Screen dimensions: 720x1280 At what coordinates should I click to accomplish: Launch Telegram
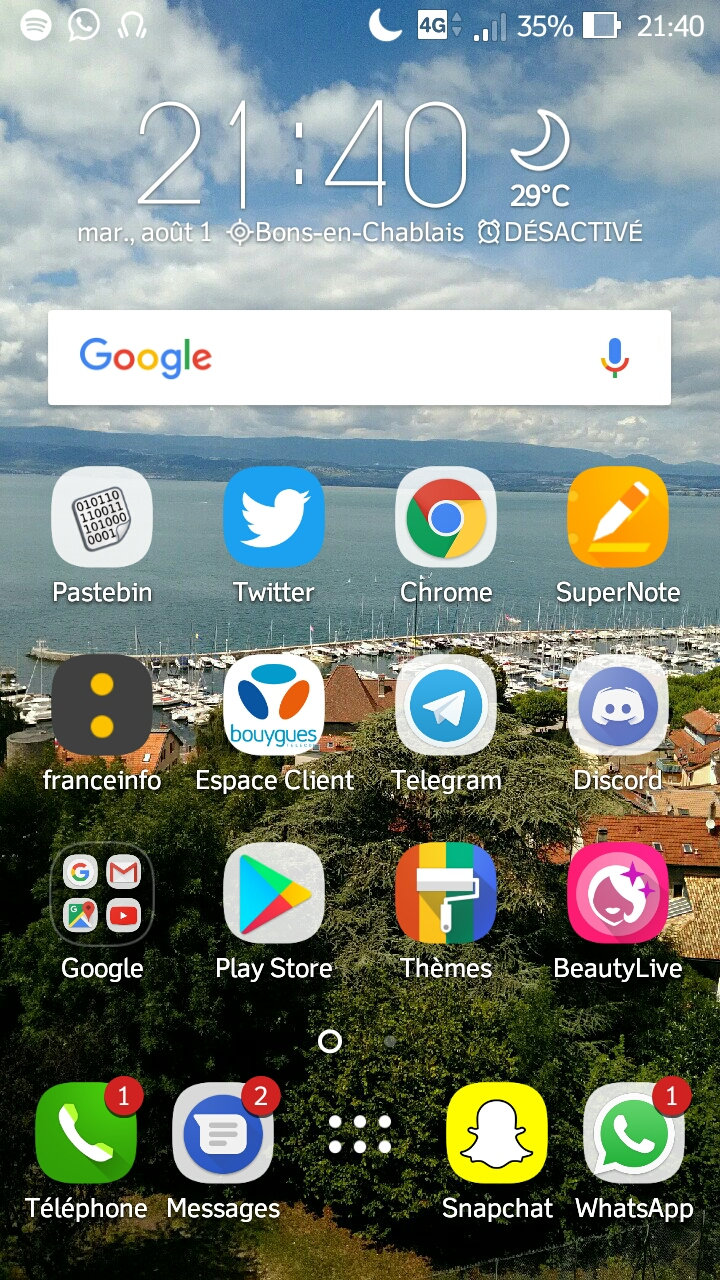(x=446, y=706)
